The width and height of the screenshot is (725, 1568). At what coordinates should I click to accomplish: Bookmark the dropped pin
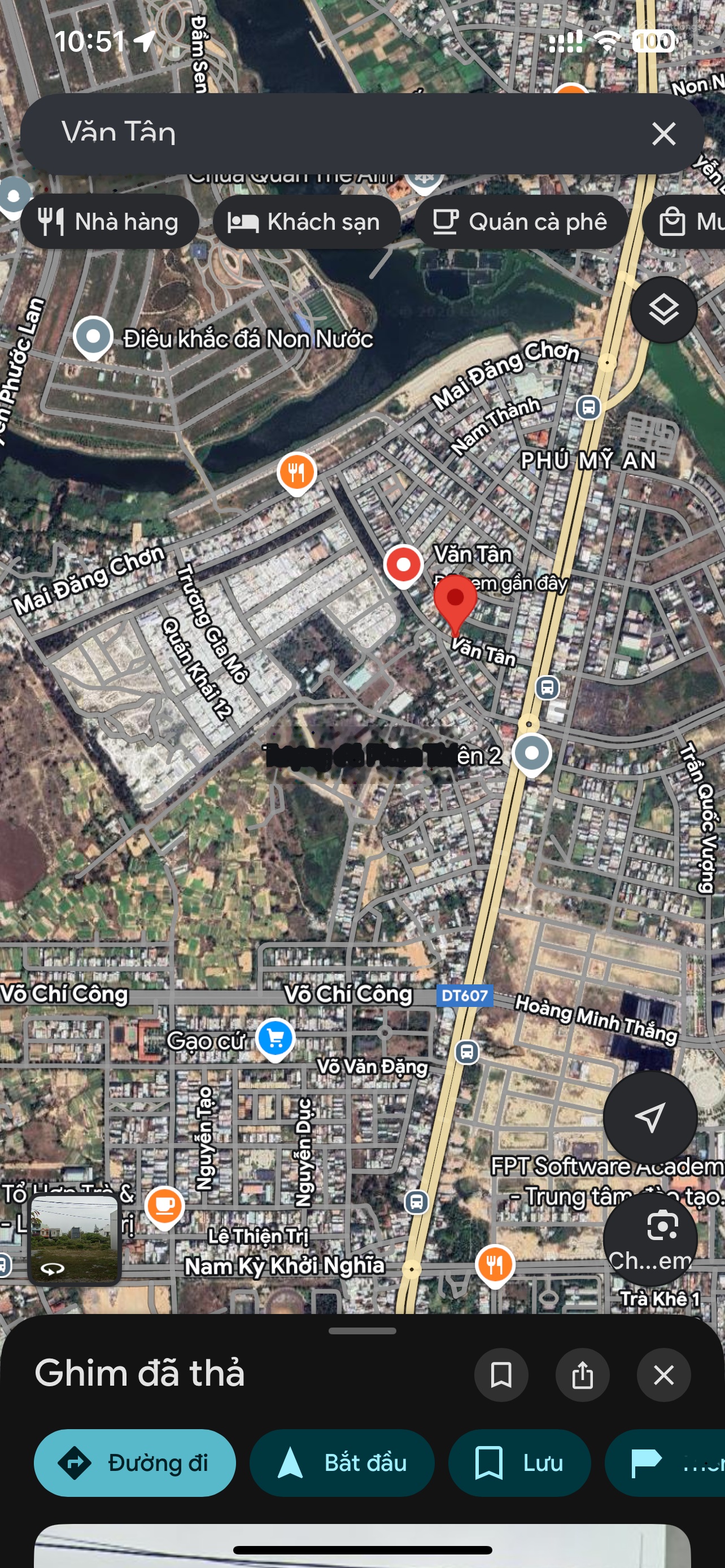(x=500, y=1375)
